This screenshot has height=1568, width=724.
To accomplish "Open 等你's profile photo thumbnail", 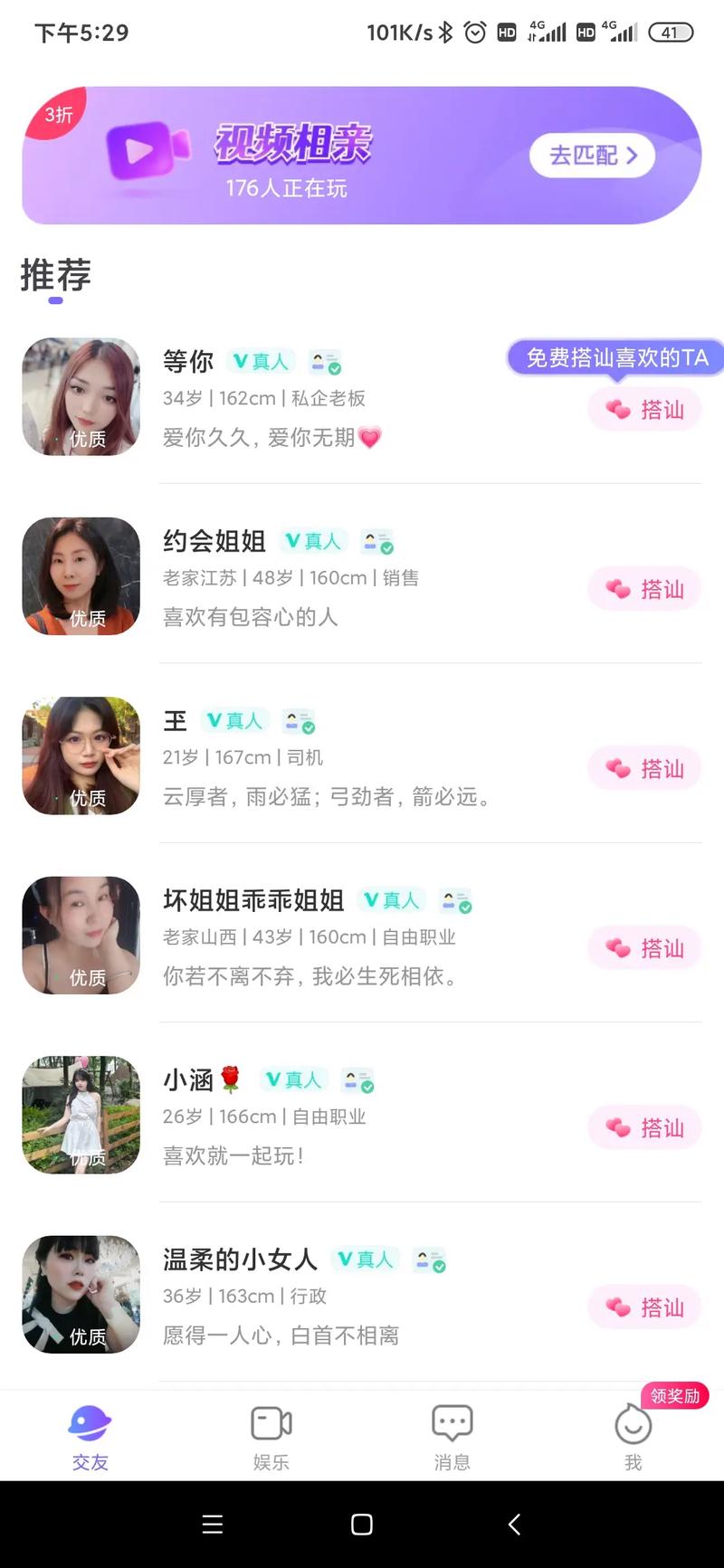I will pyautogui.click(x=81, y=395).
